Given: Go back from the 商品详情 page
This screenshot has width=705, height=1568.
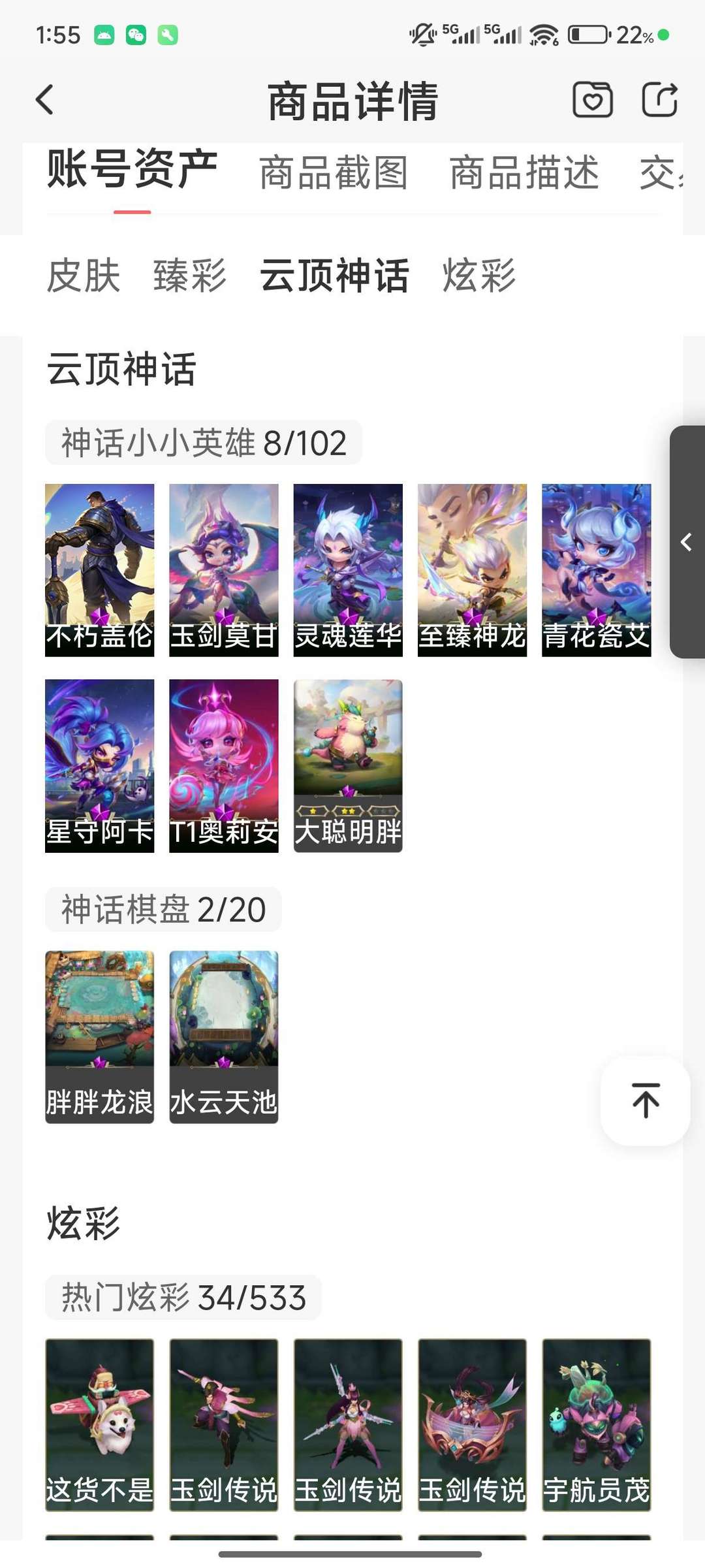Looking at the screenshot, I should point(44,100).
